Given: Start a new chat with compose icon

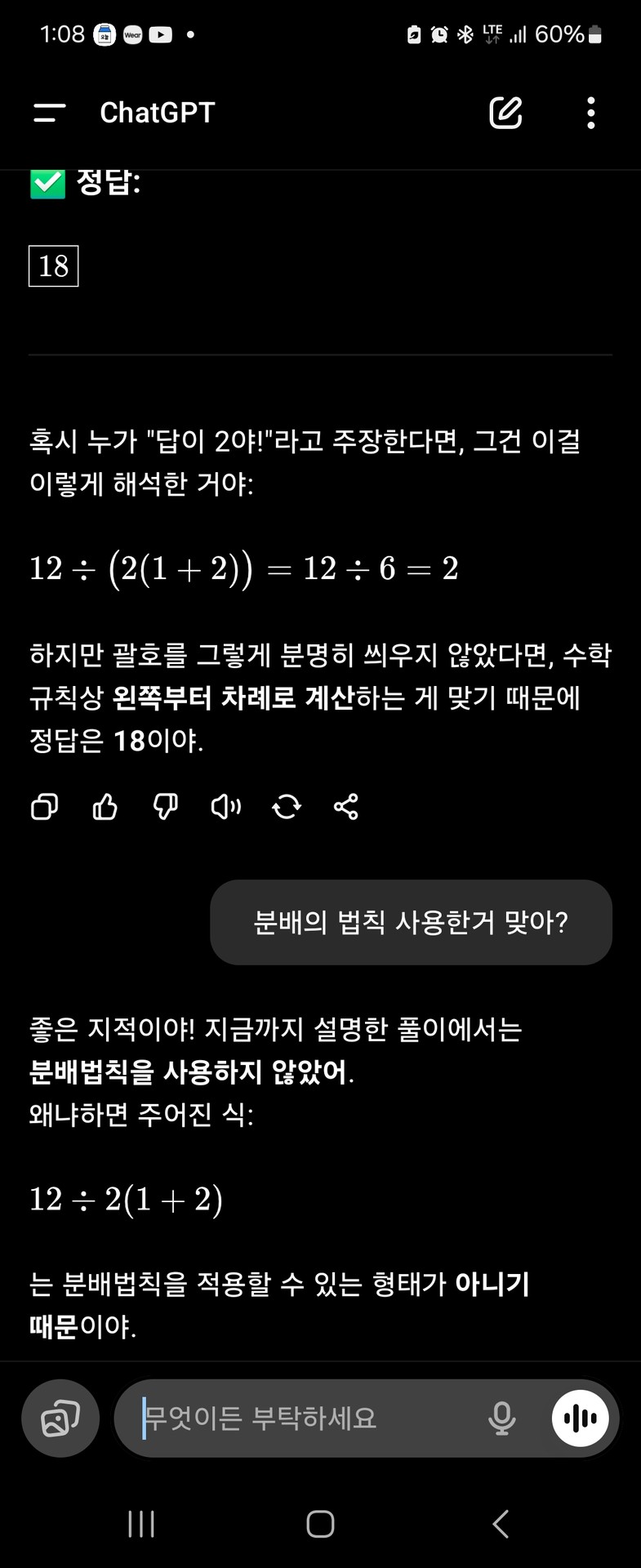Looking at the screenshot, I should 505,113.
